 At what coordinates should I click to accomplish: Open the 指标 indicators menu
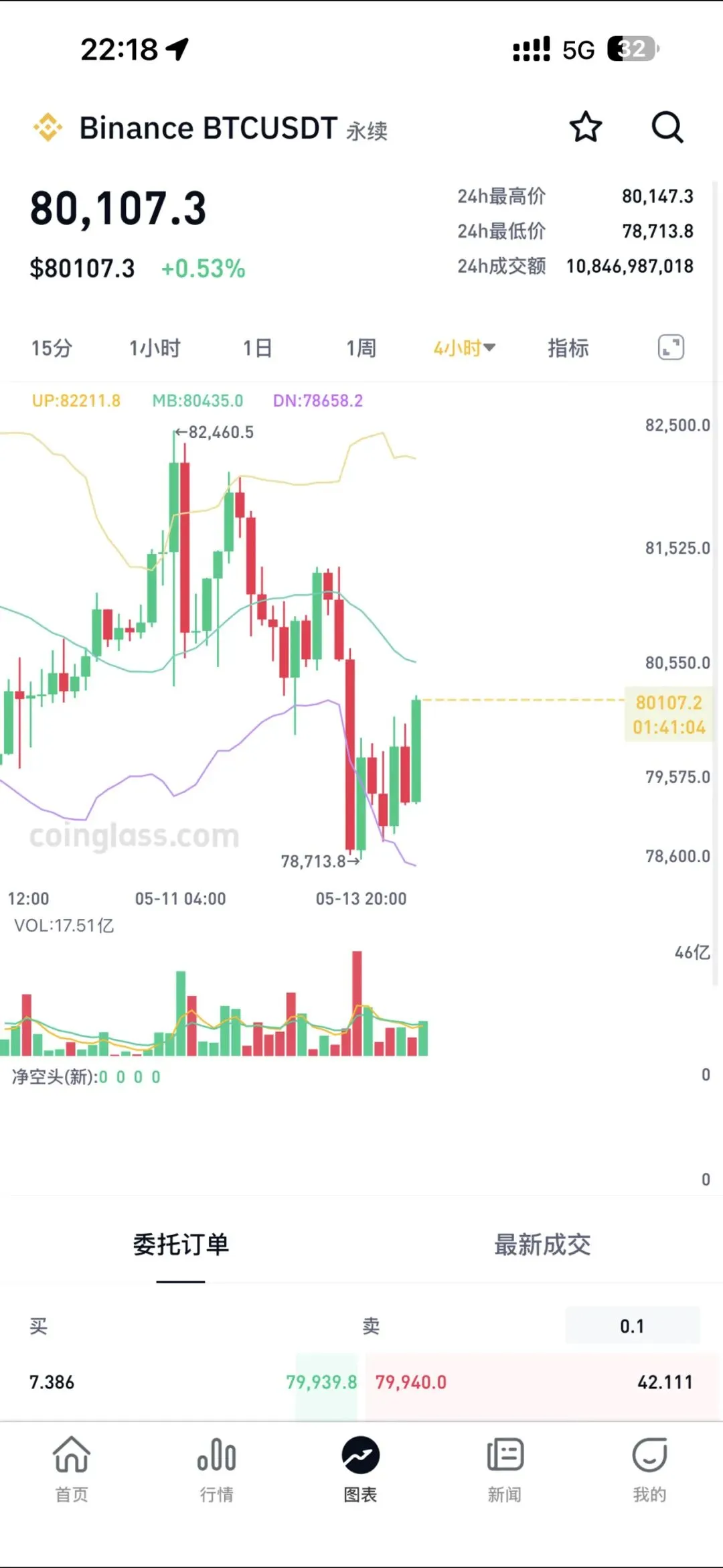click(x=568, y=348)
